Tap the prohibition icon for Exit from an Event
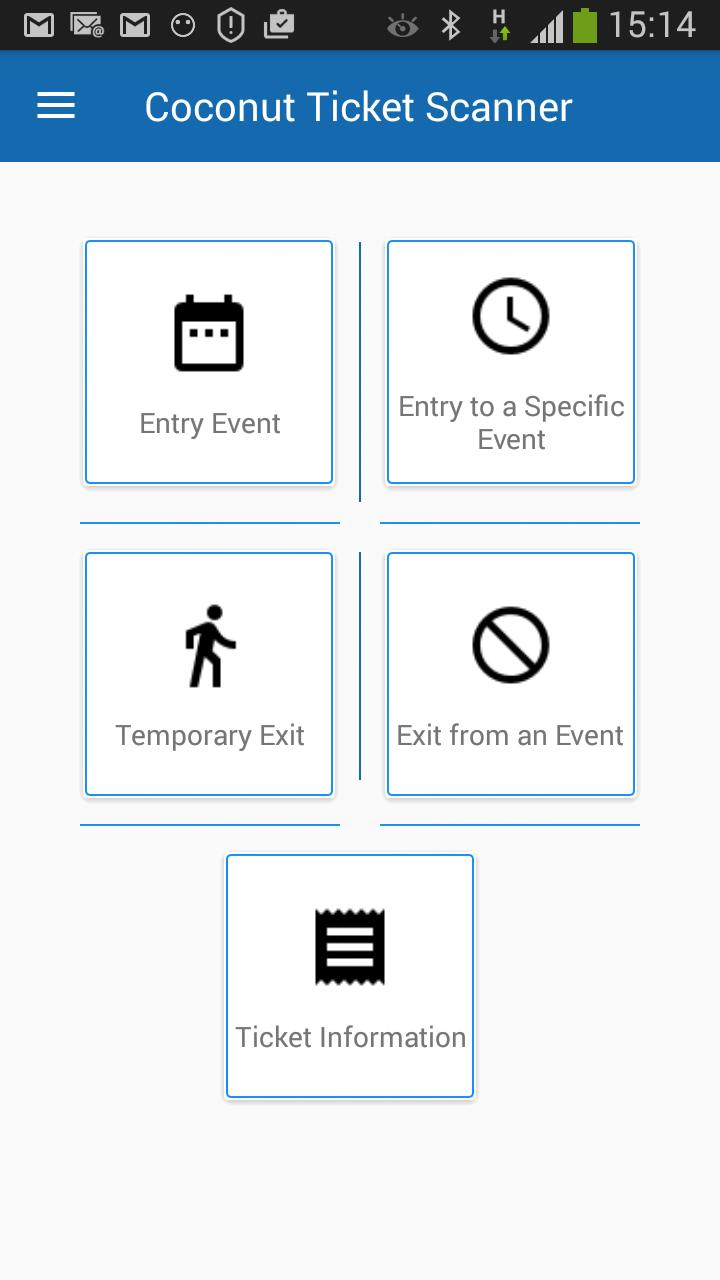This screenshot has width=720, height=1280. click(510, 645)
